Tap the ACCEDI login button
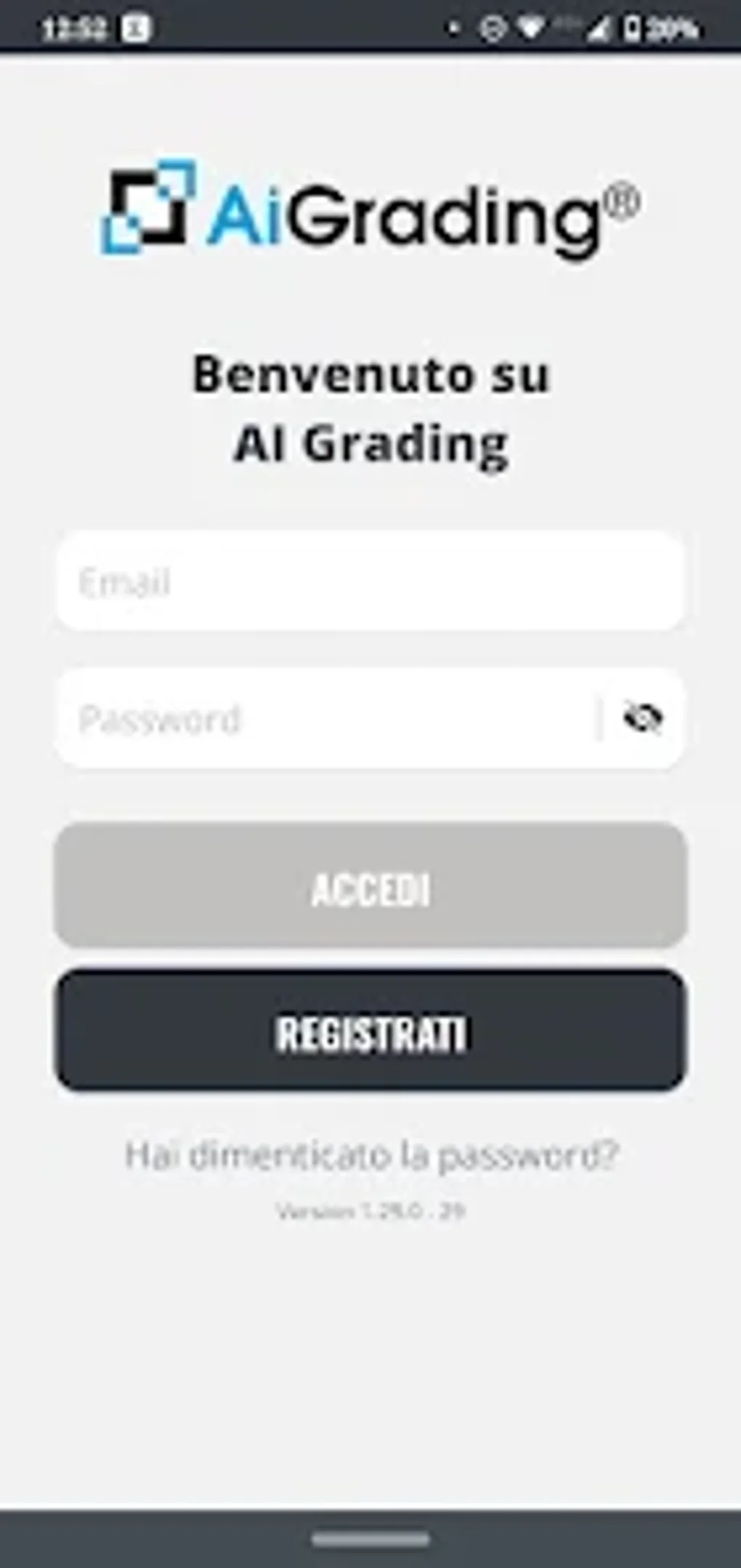Viewport: 741px width, 1568px height. pos(370,885)
